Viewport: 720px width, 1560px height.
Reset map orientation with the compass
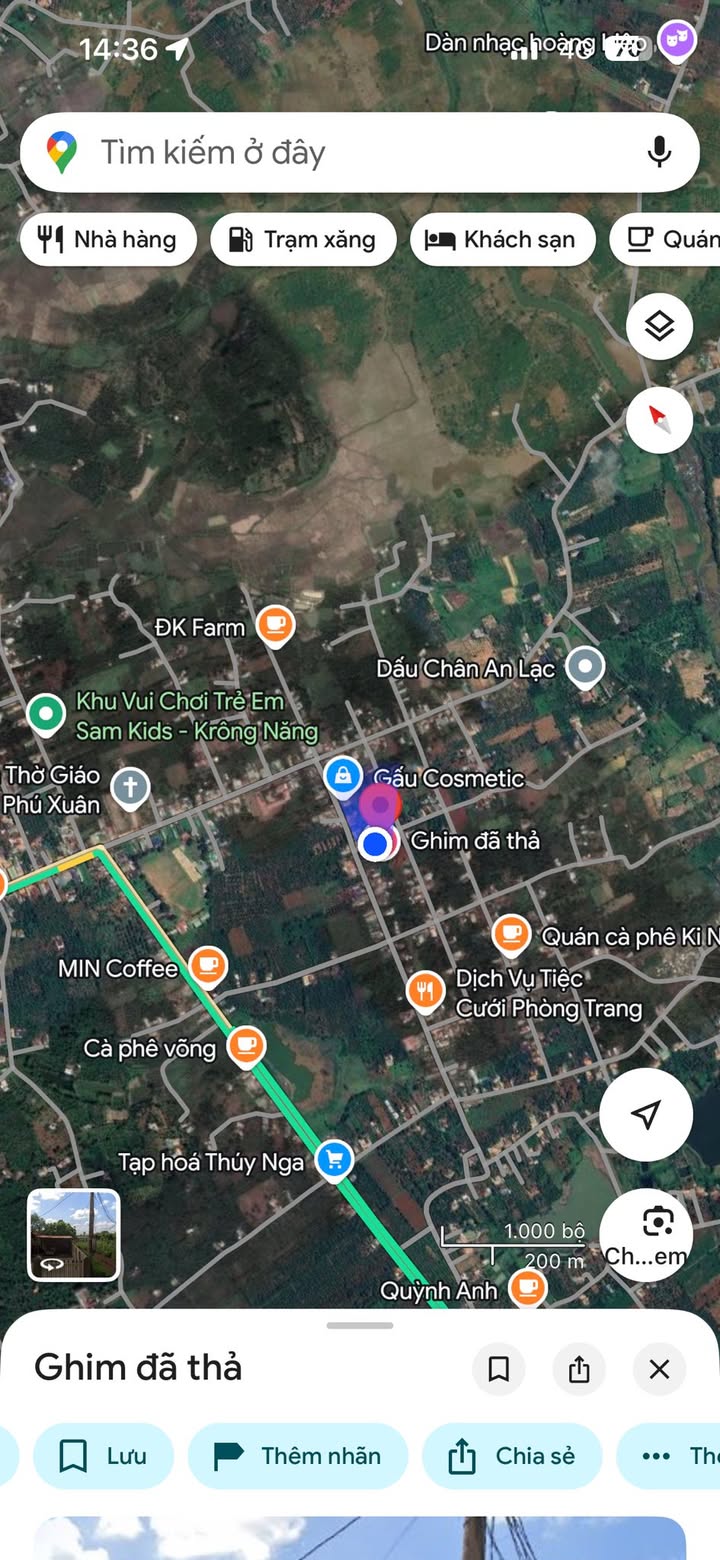tap(659, 420)
